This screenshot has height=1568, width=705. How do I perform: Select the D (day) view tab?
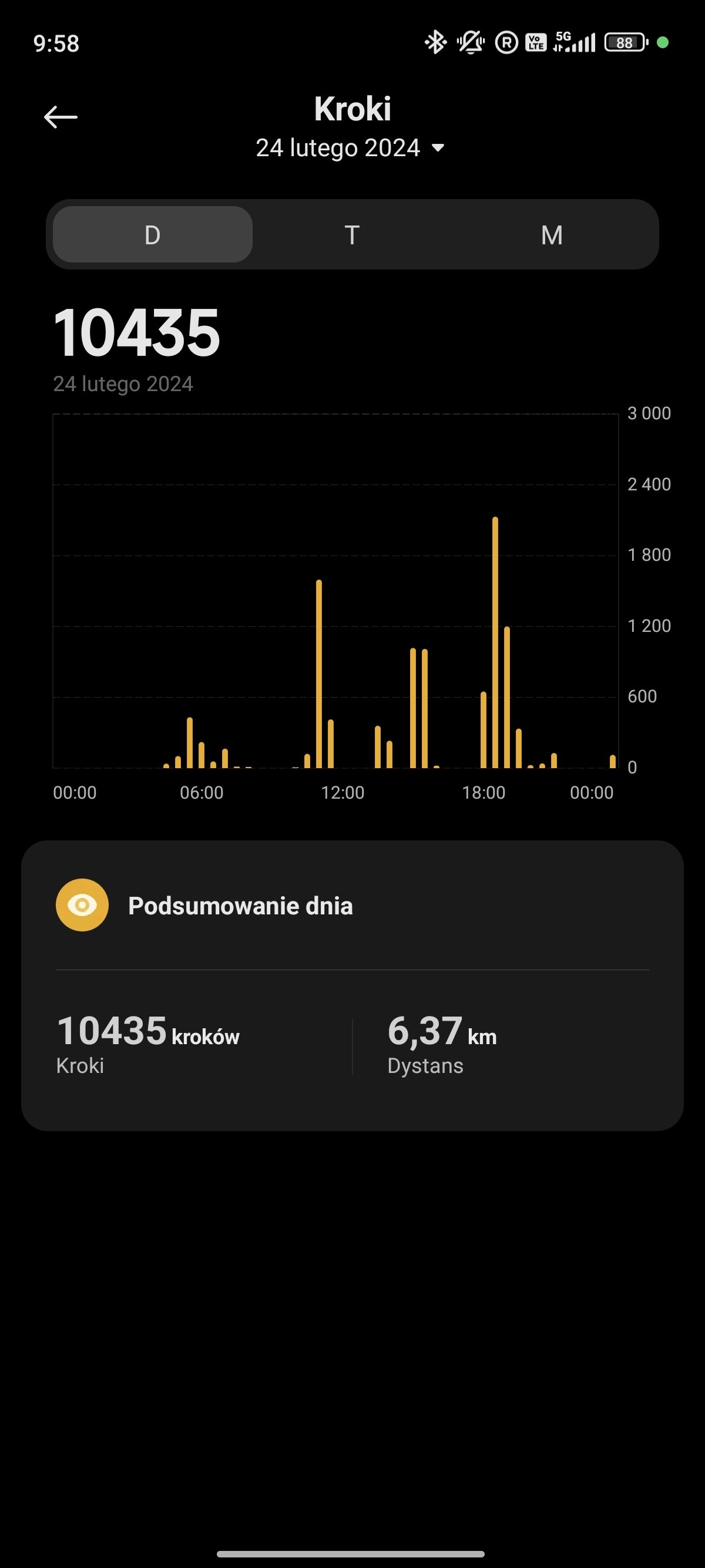point(153,234)
